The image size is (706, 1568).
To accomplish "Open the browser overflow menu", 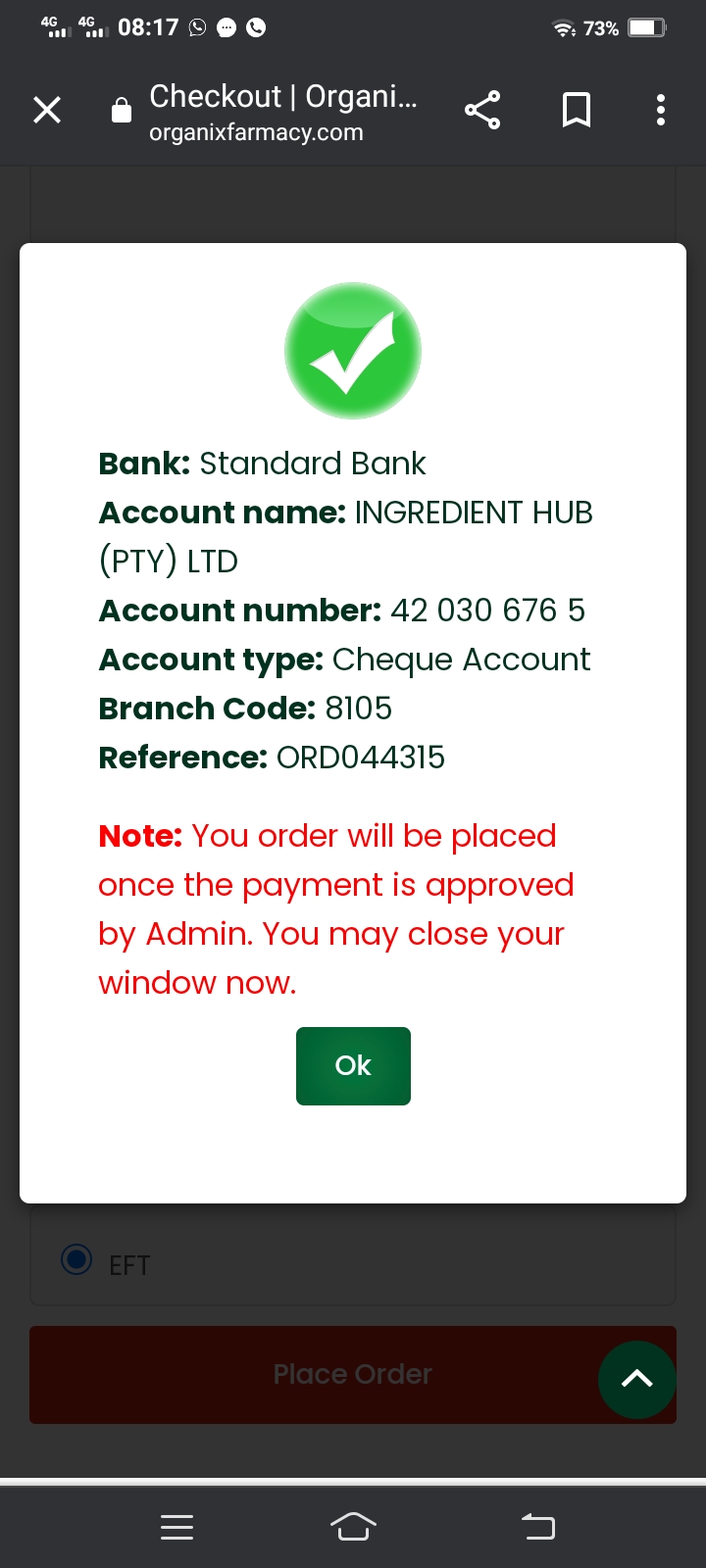I will coord(661,110).
